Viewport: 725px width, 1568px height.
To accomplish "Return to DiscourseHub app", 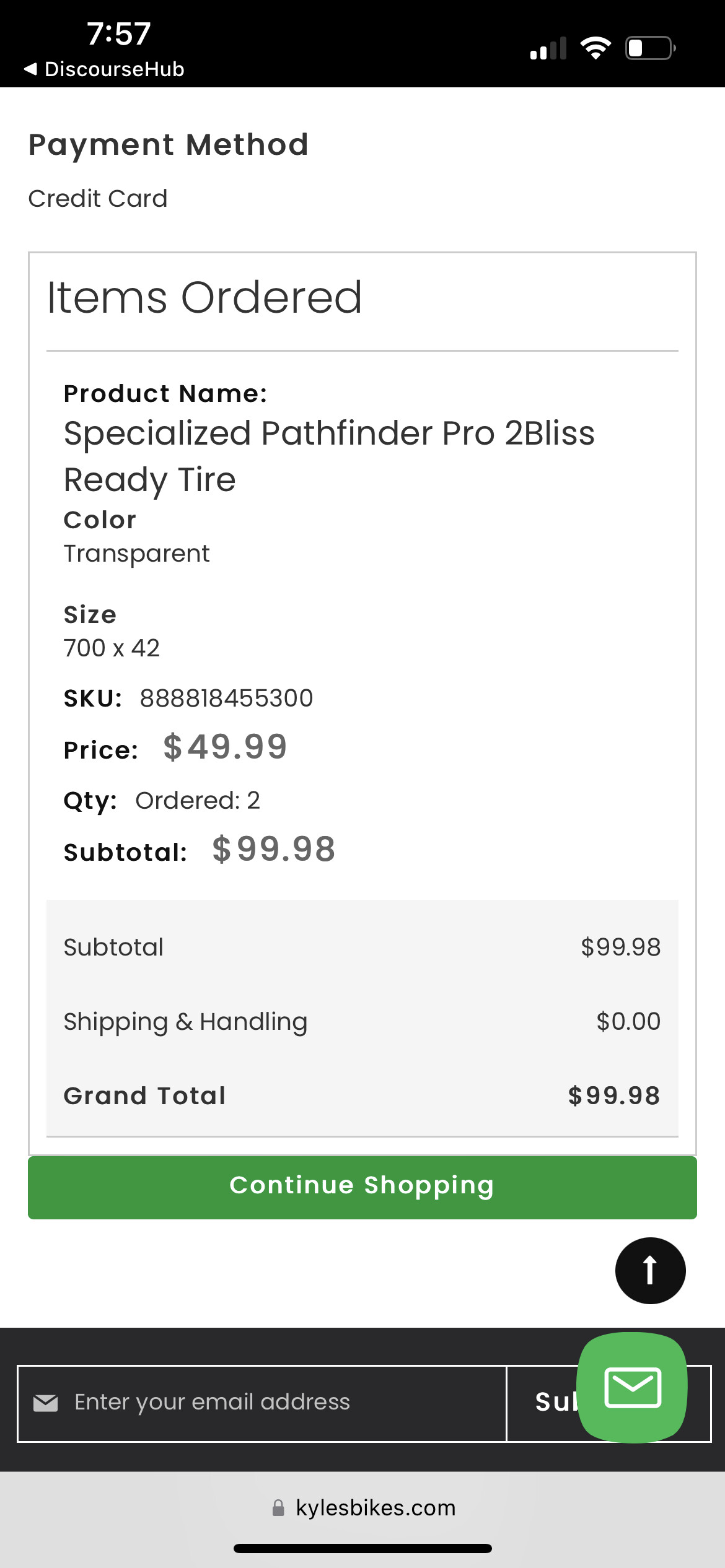I will point(104,69).
